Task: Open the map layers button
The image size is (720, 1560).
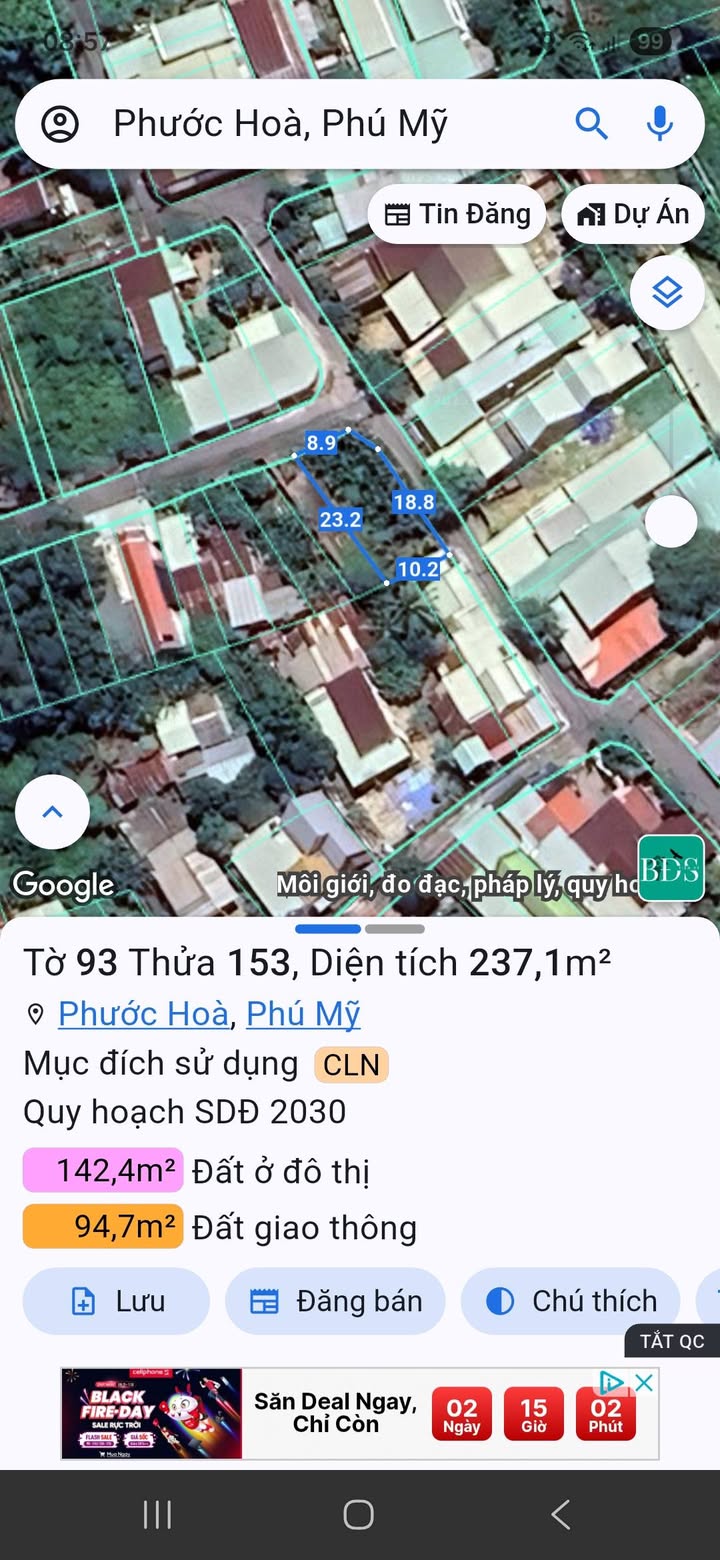Action: tap(667, 293)
